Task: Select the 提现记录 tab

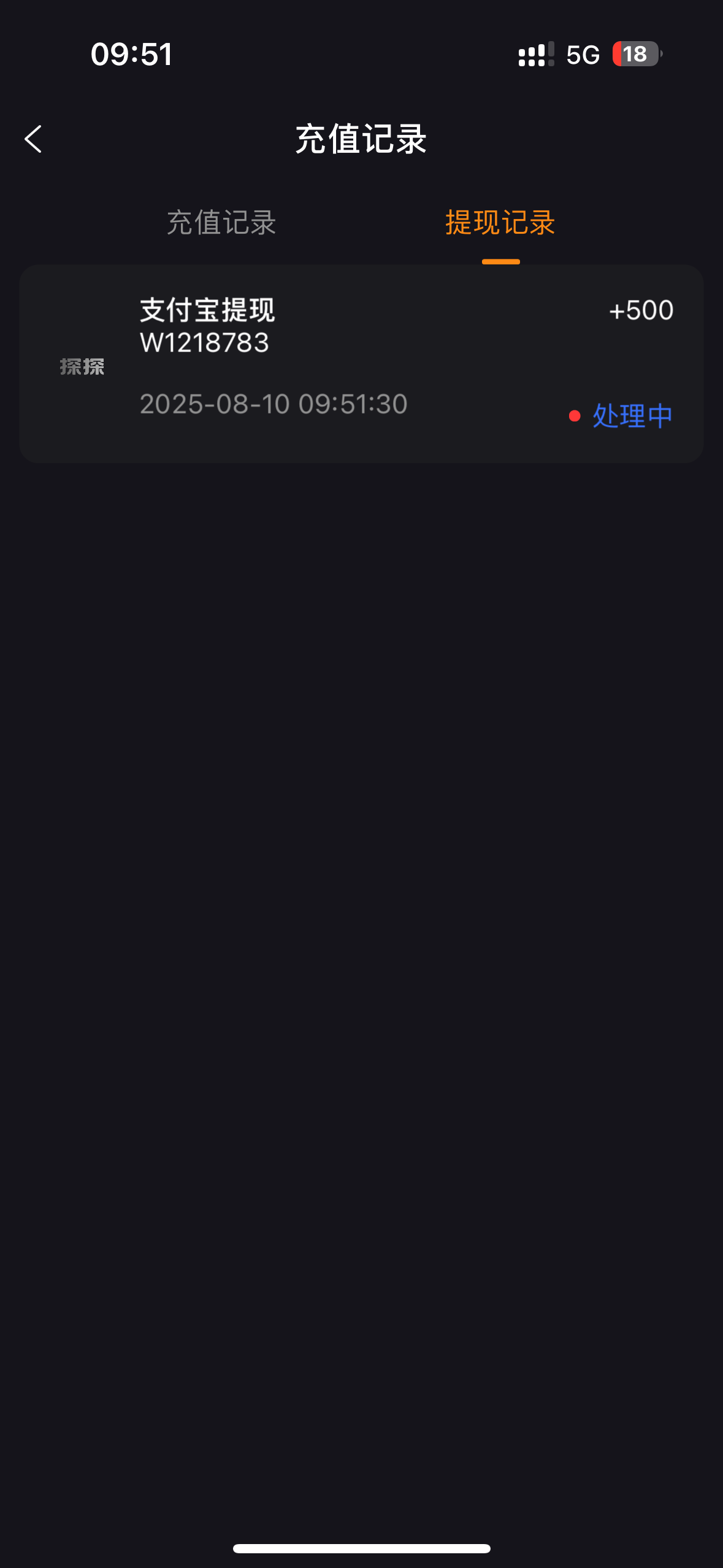Action: pos(500,223)
